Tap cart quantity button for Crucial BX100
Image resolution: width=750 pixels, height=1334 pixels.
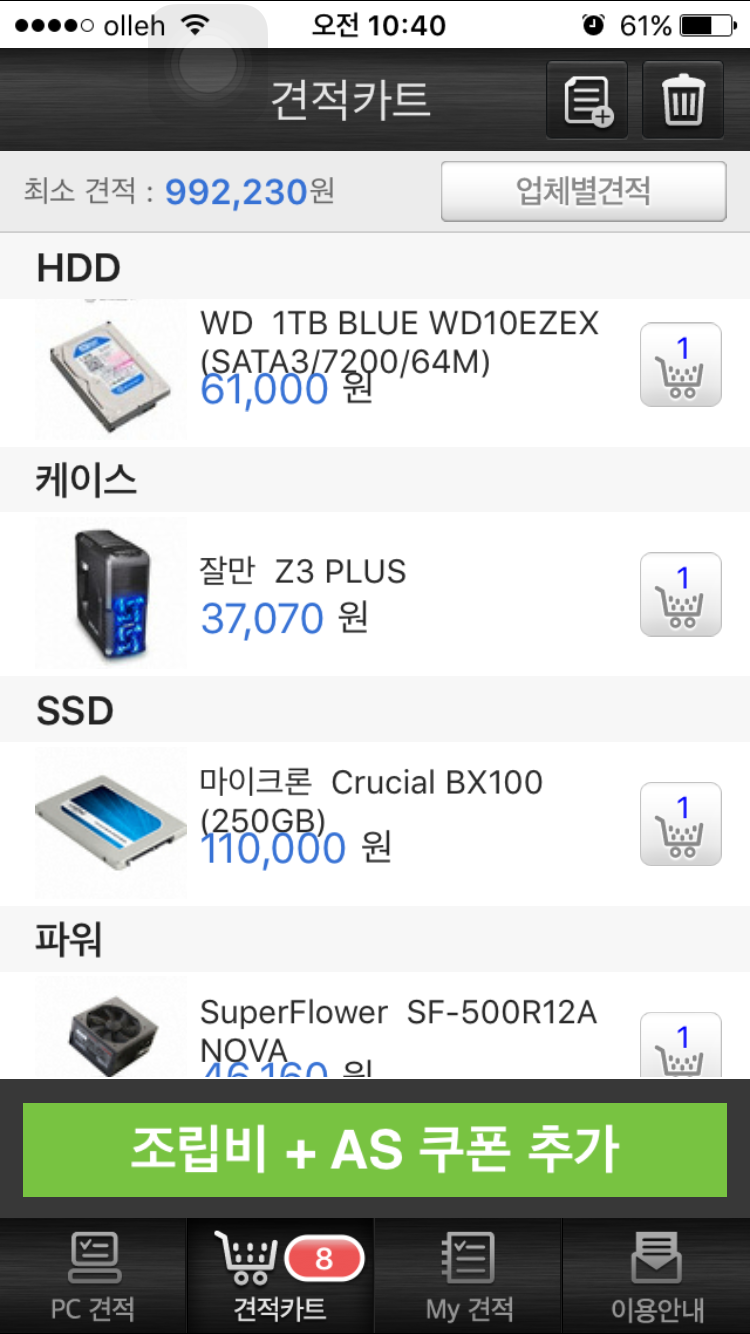pos(681,824)
